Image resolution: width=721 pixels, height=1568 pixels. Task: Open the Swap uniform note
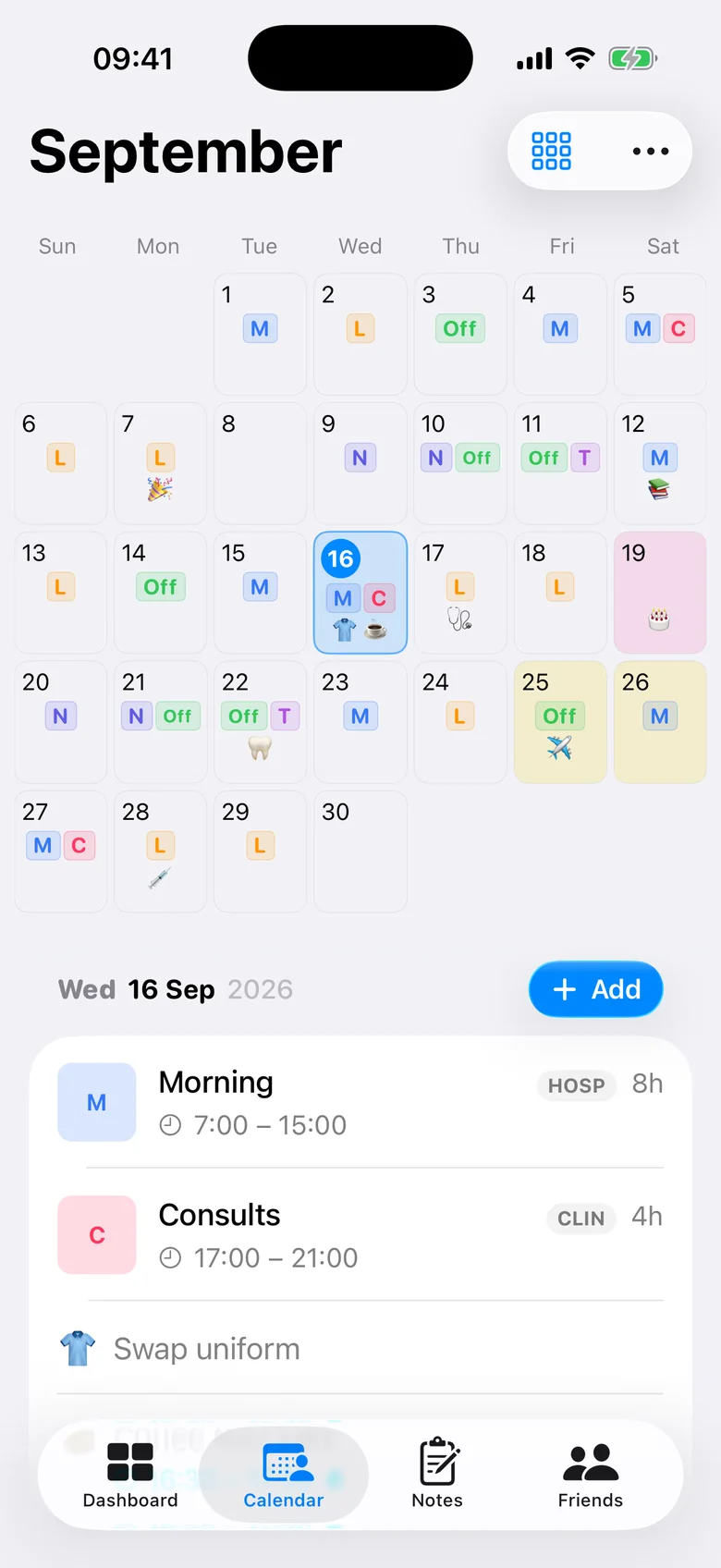click(x=360, y=1349)
